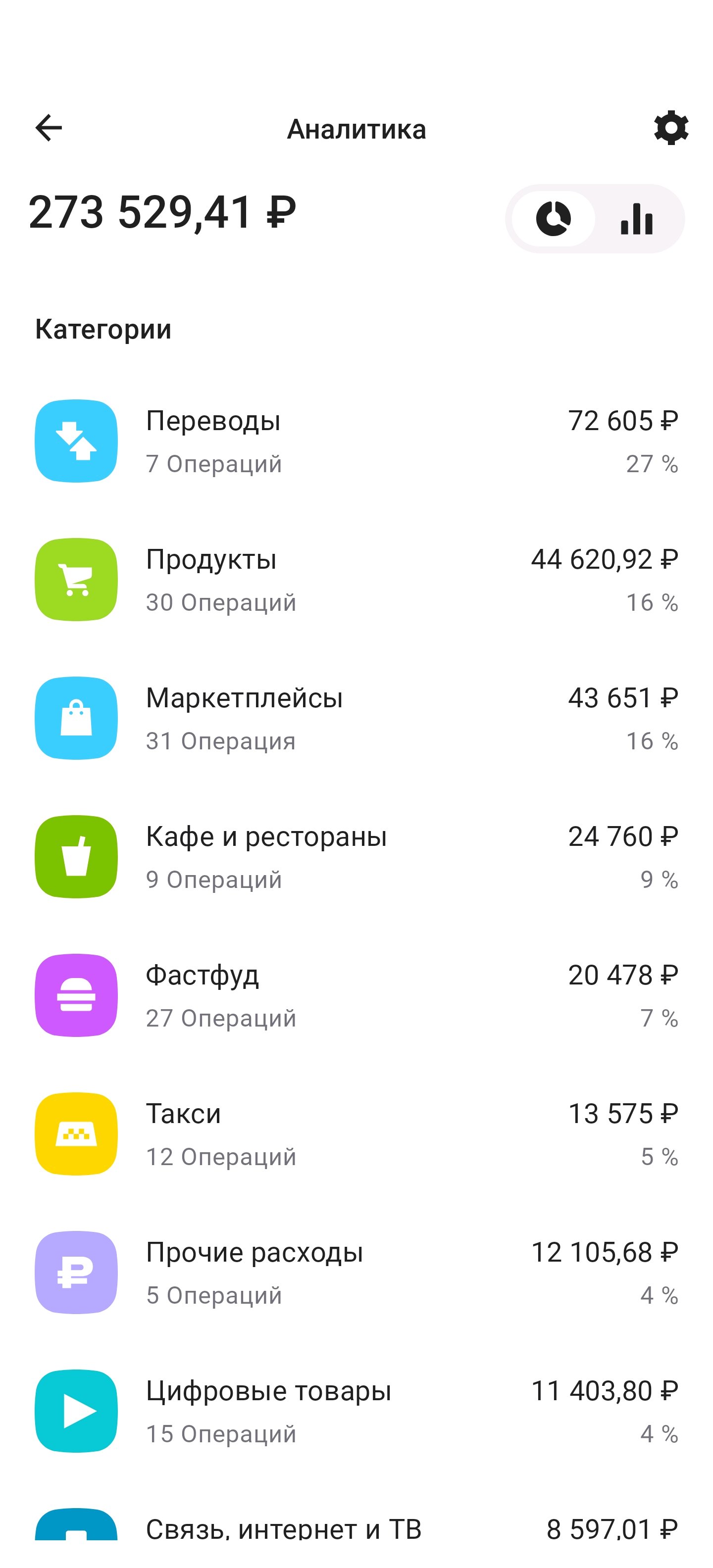Open analytics settings gear
The height and width of the screenshot is (1568, 713).
click(x=670, y=128)
